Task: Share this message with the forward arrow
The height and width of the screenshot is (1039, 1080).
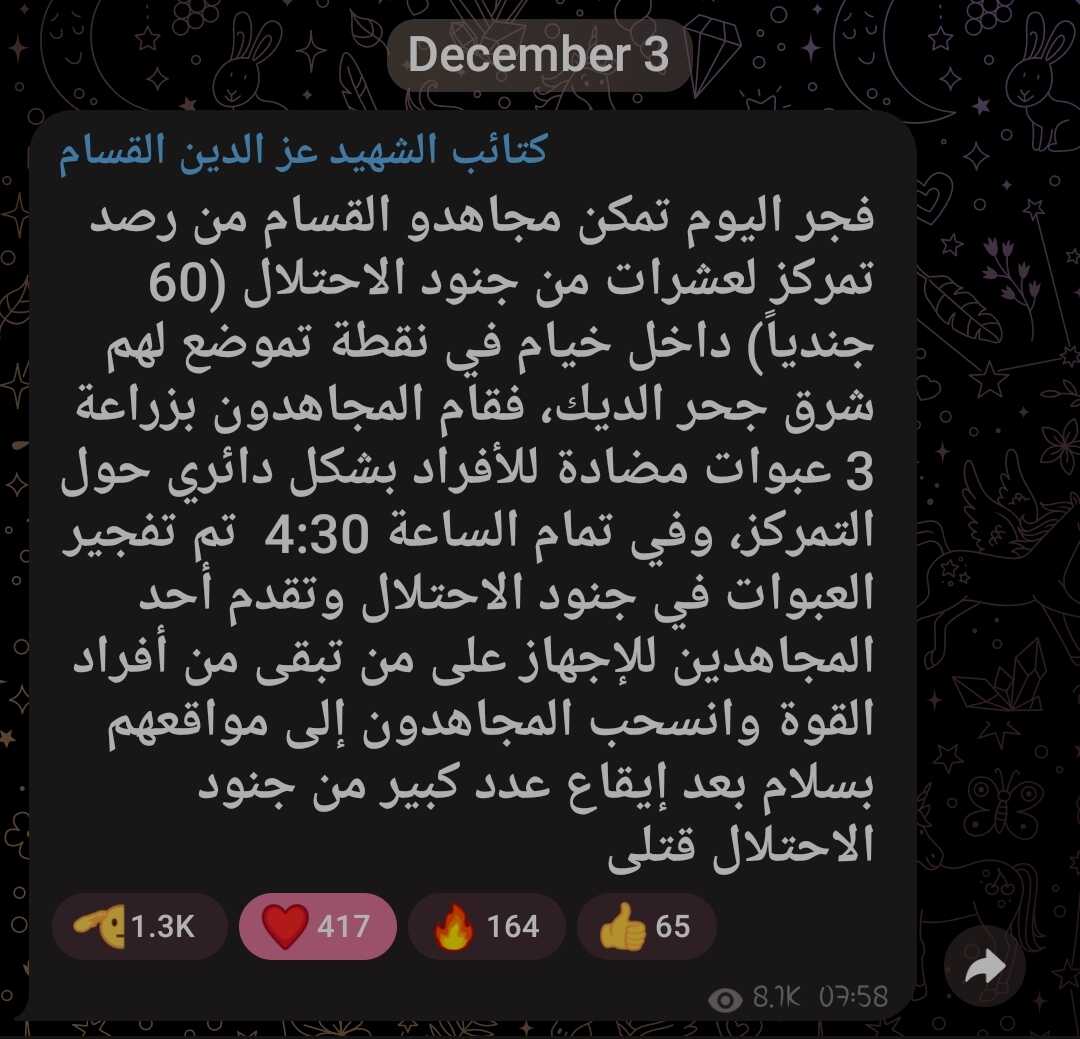Action: [x=985, y=966]
